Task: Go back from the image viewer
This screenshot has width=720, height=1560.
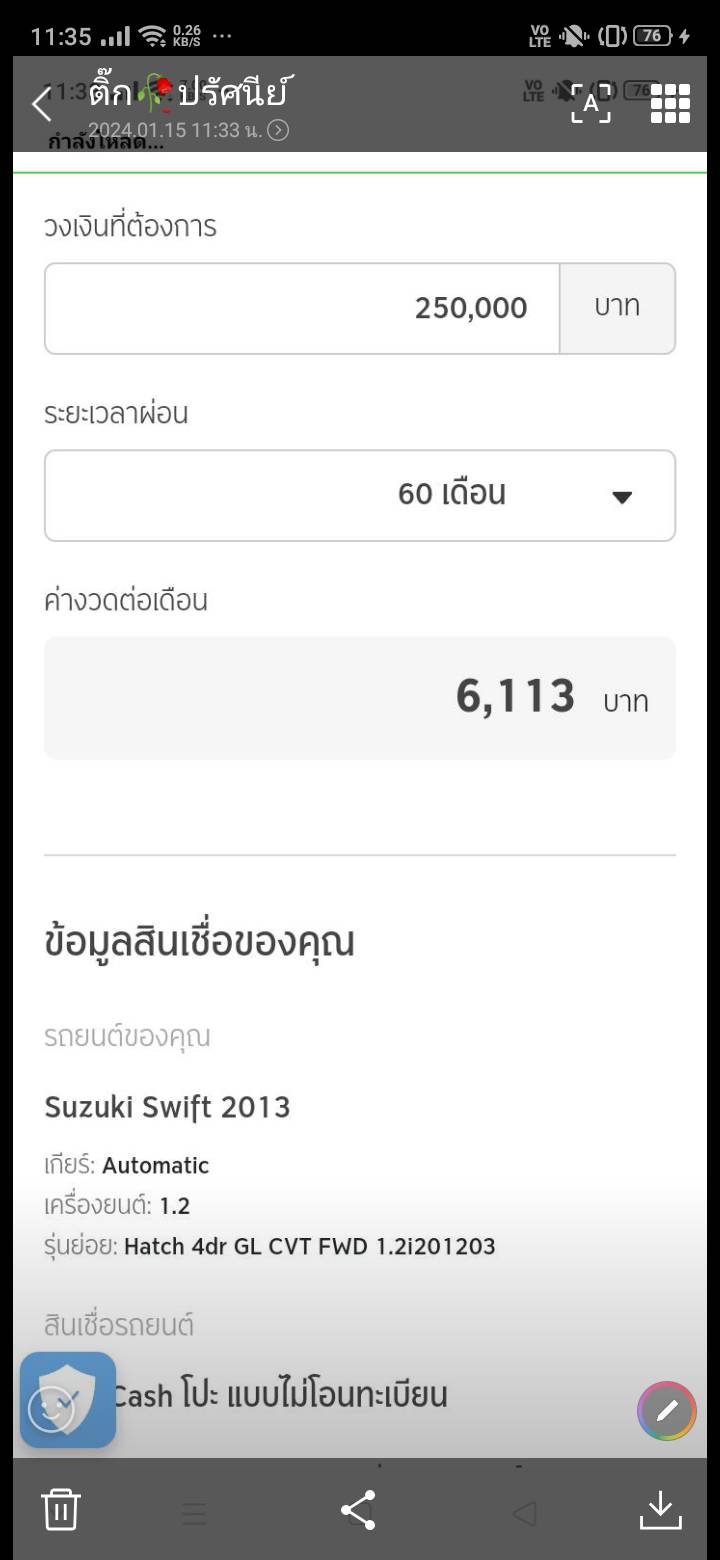Action: click(42, 104)
